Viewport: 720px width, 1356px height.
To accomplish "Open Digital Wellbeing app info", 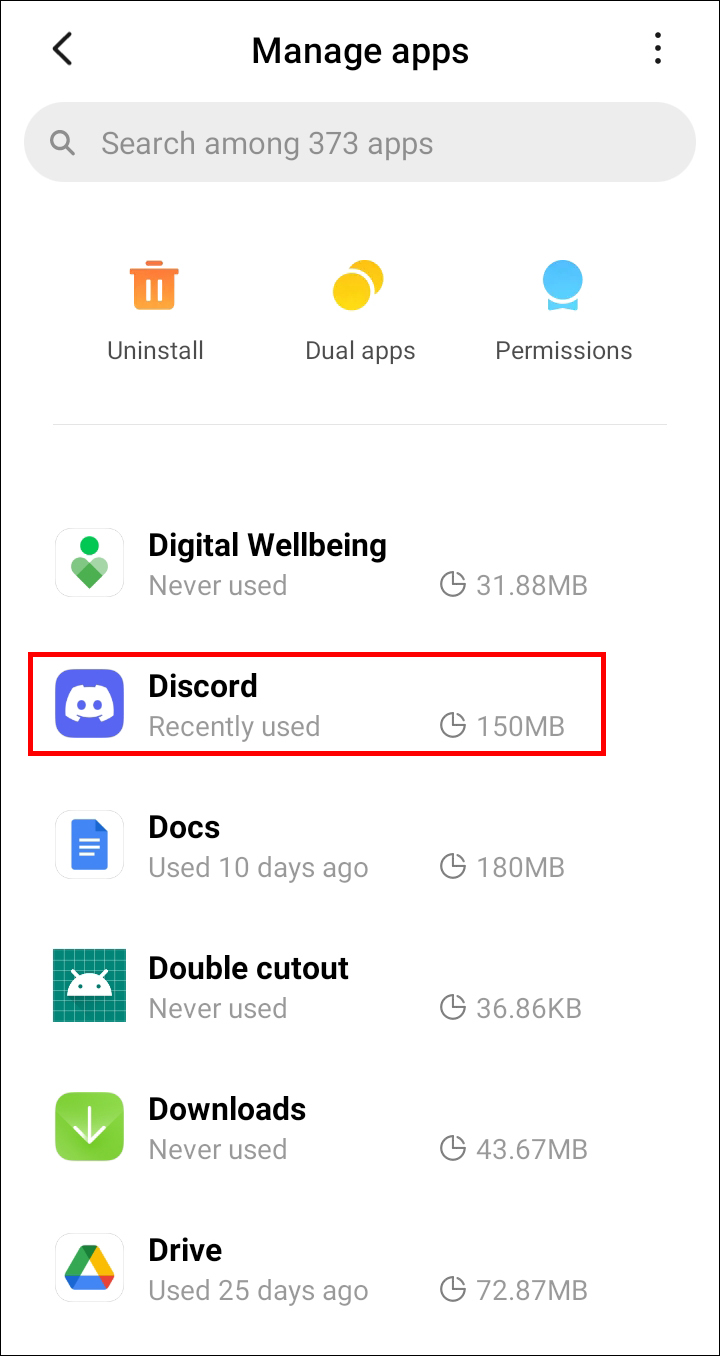I will point(320,564).
